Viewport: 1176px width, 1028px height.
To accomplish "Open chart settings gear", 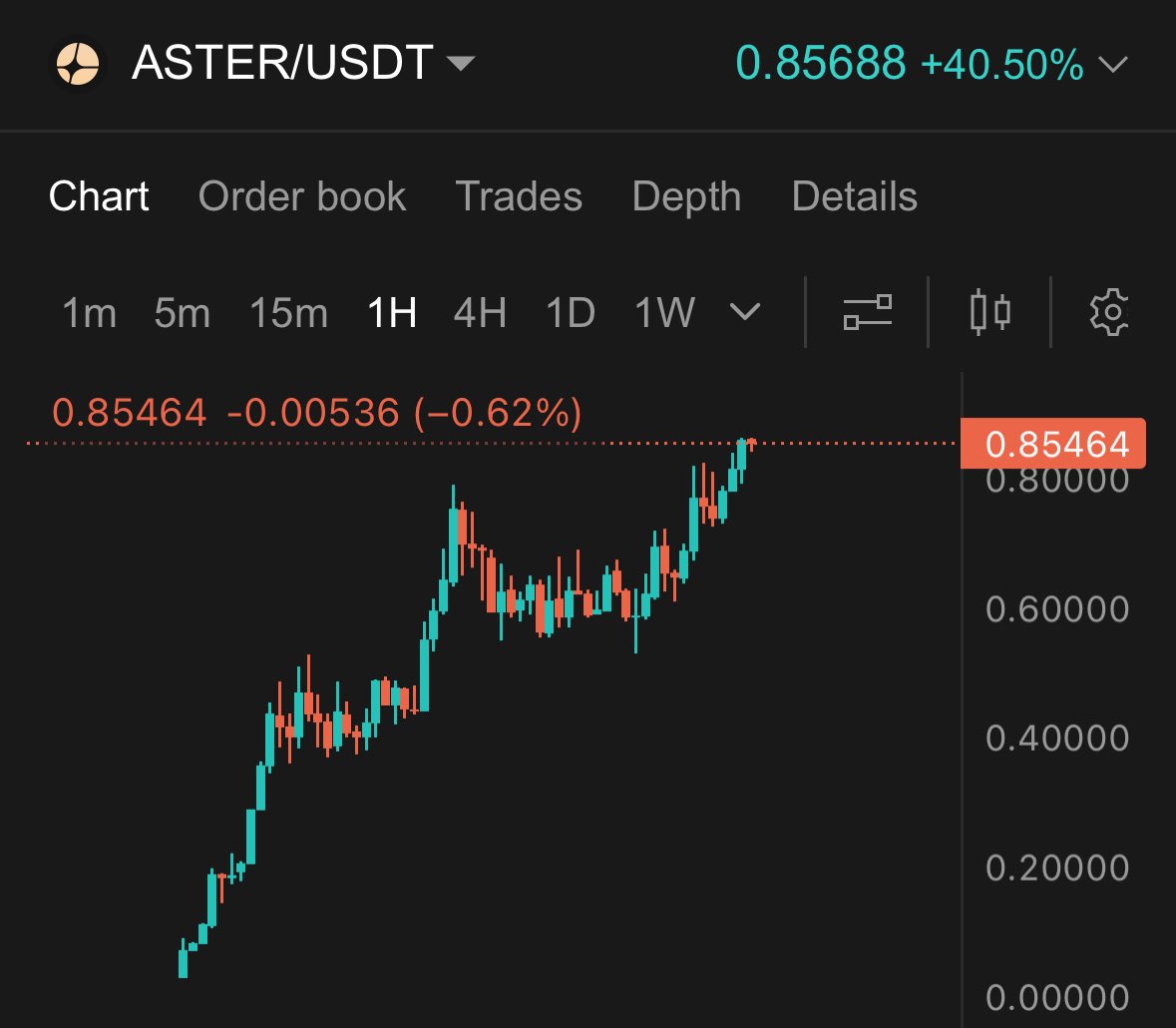I will 1108,312.
